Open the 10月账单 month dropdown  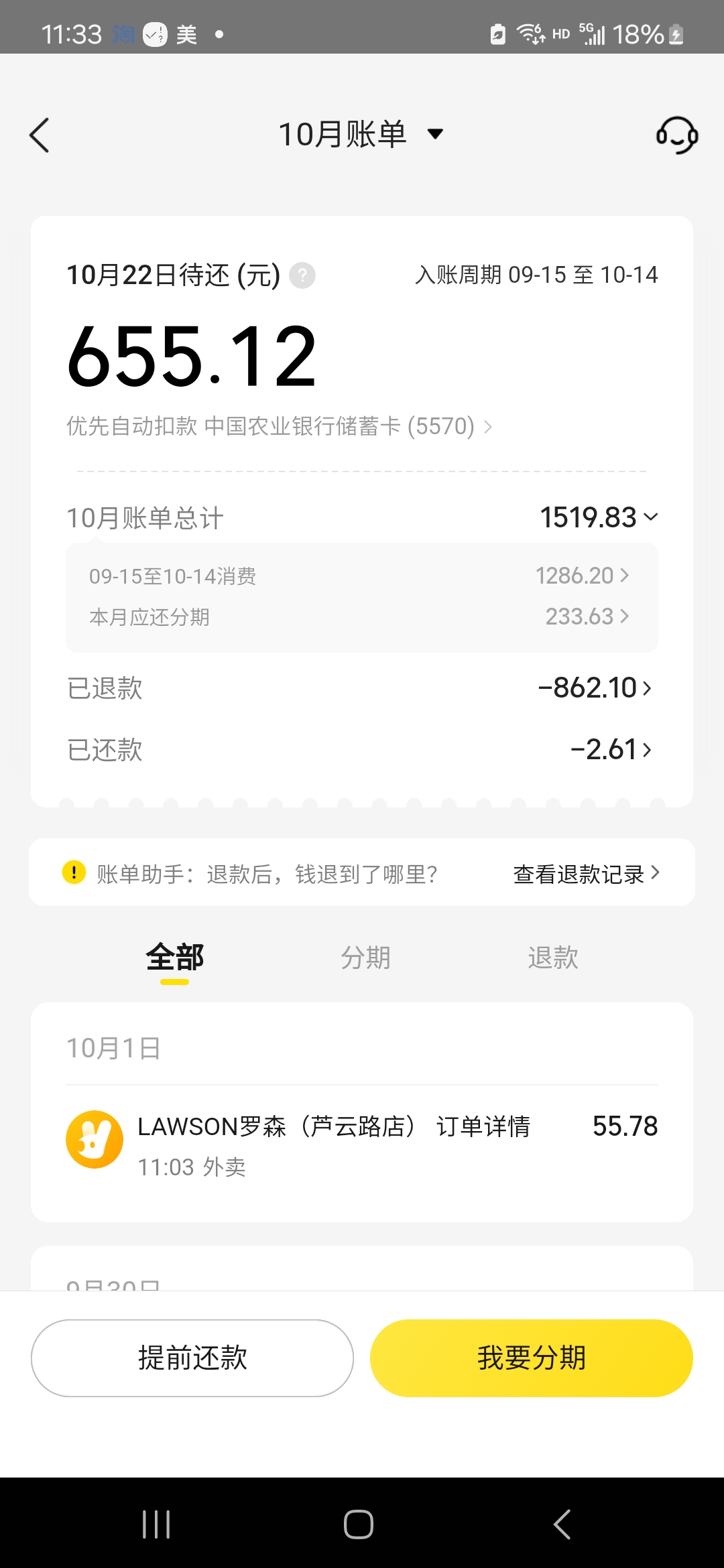pyautogui.click(x=361, y=134)
